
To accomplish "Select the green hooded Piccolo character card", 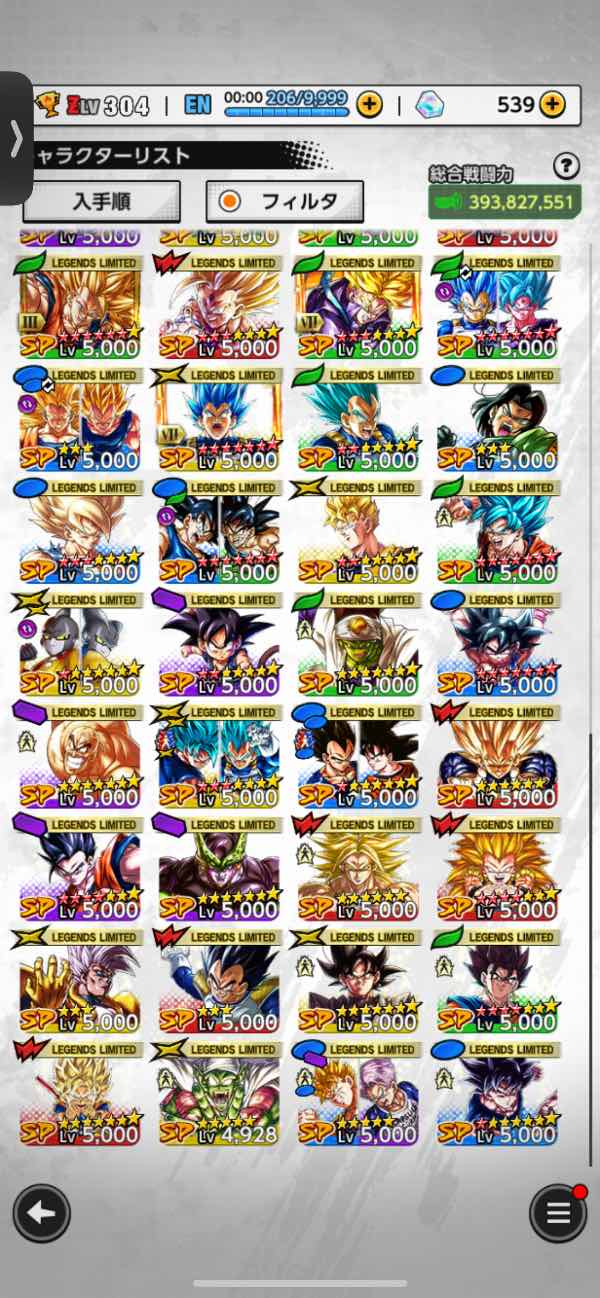I will click(358, 645).
